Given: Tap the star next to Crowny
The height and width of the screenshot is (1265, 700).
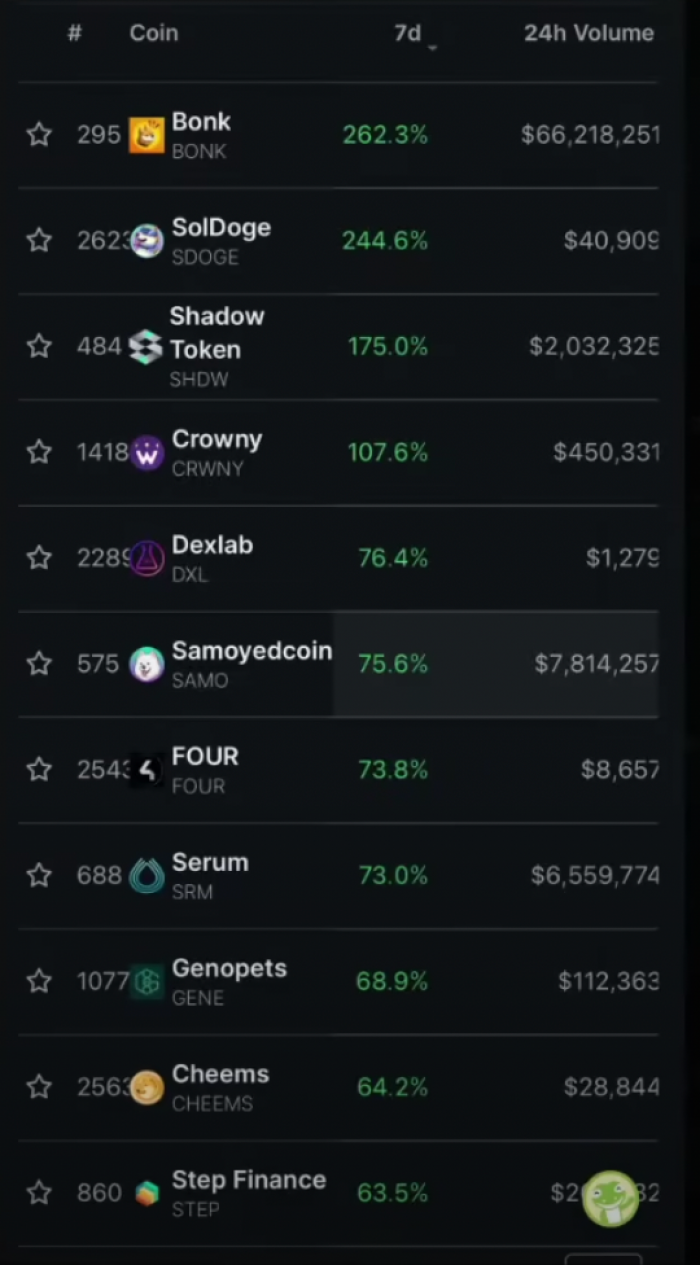Looking at the screenshot, I should [x=39, y=452].
